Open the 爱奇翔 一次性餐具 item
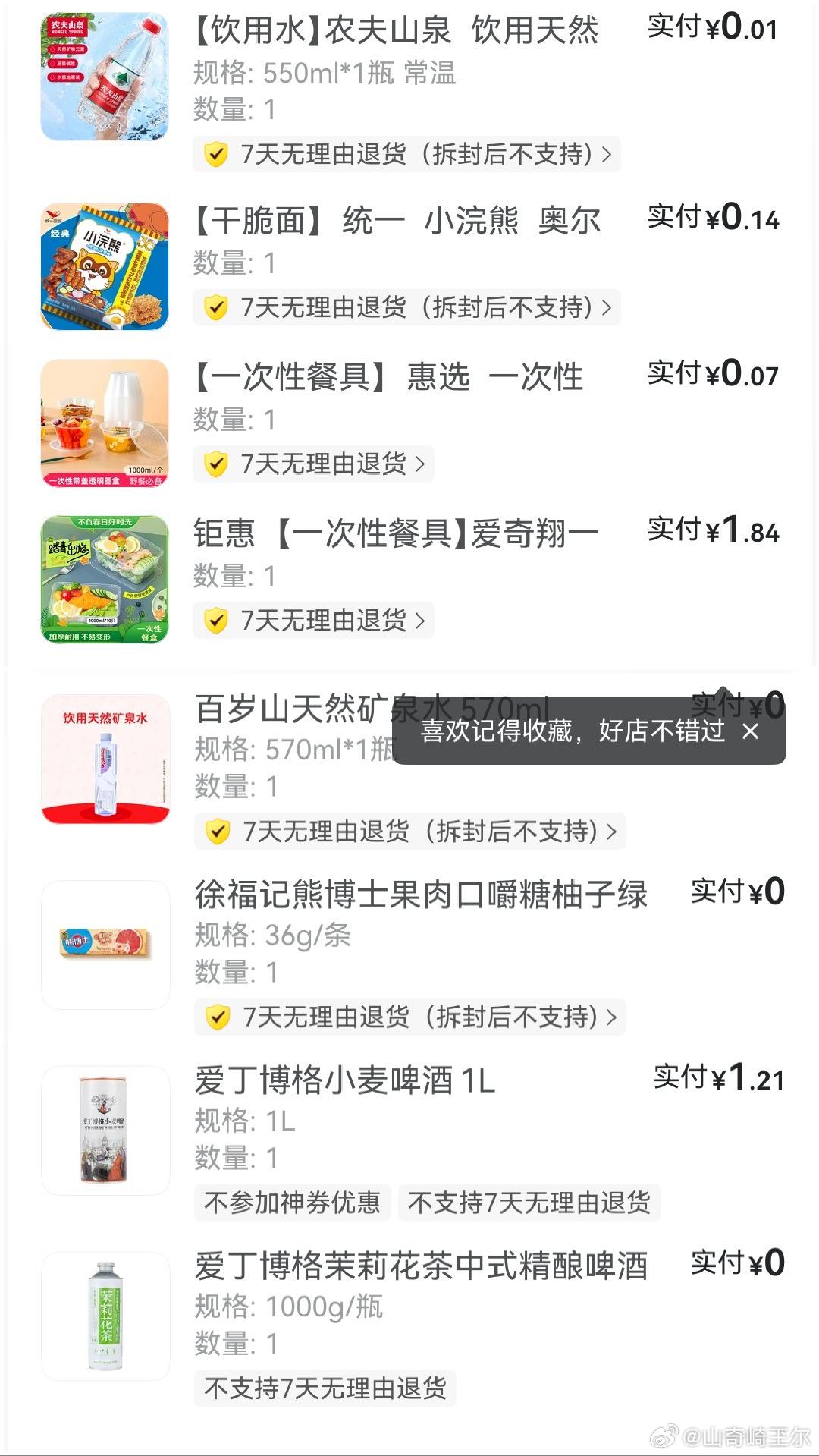819x1456 pixels. 396,534
